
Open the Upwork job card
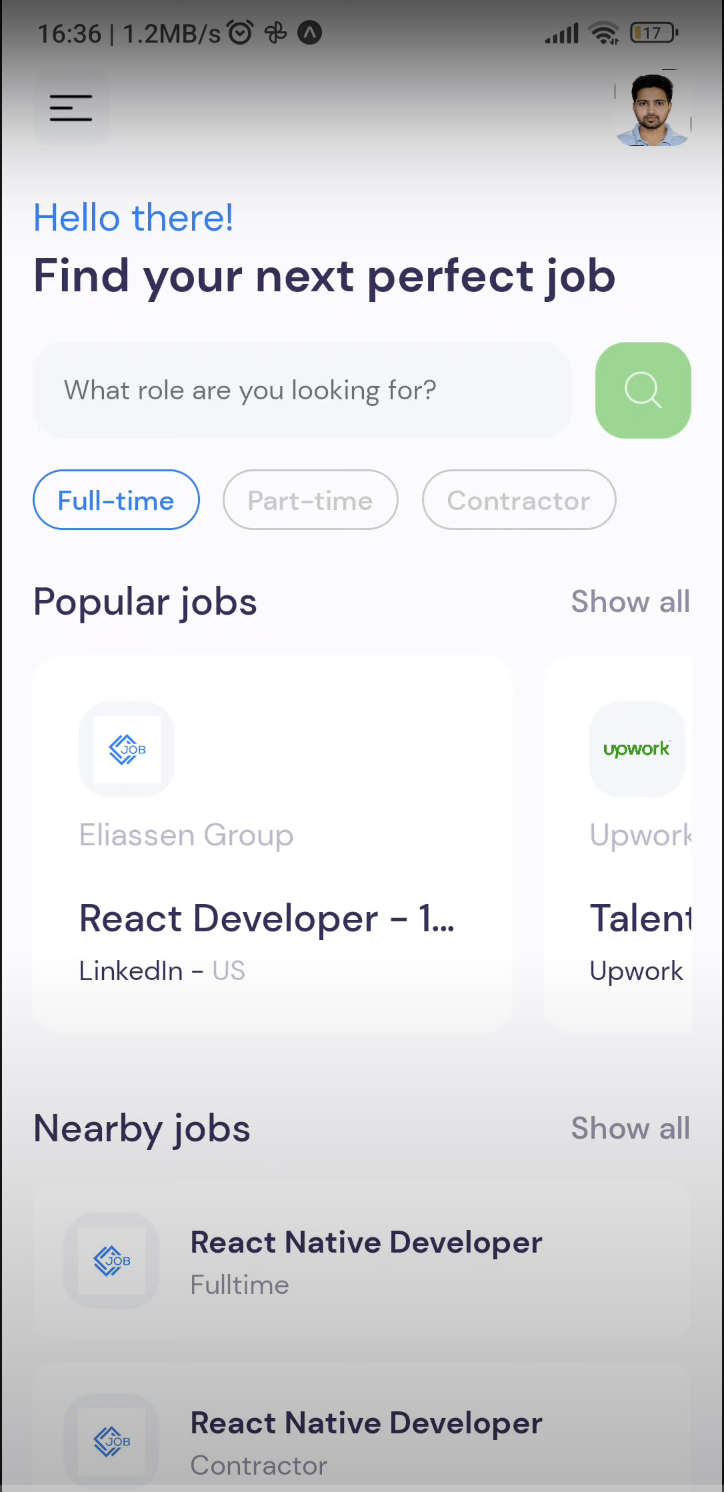point(617,843)
